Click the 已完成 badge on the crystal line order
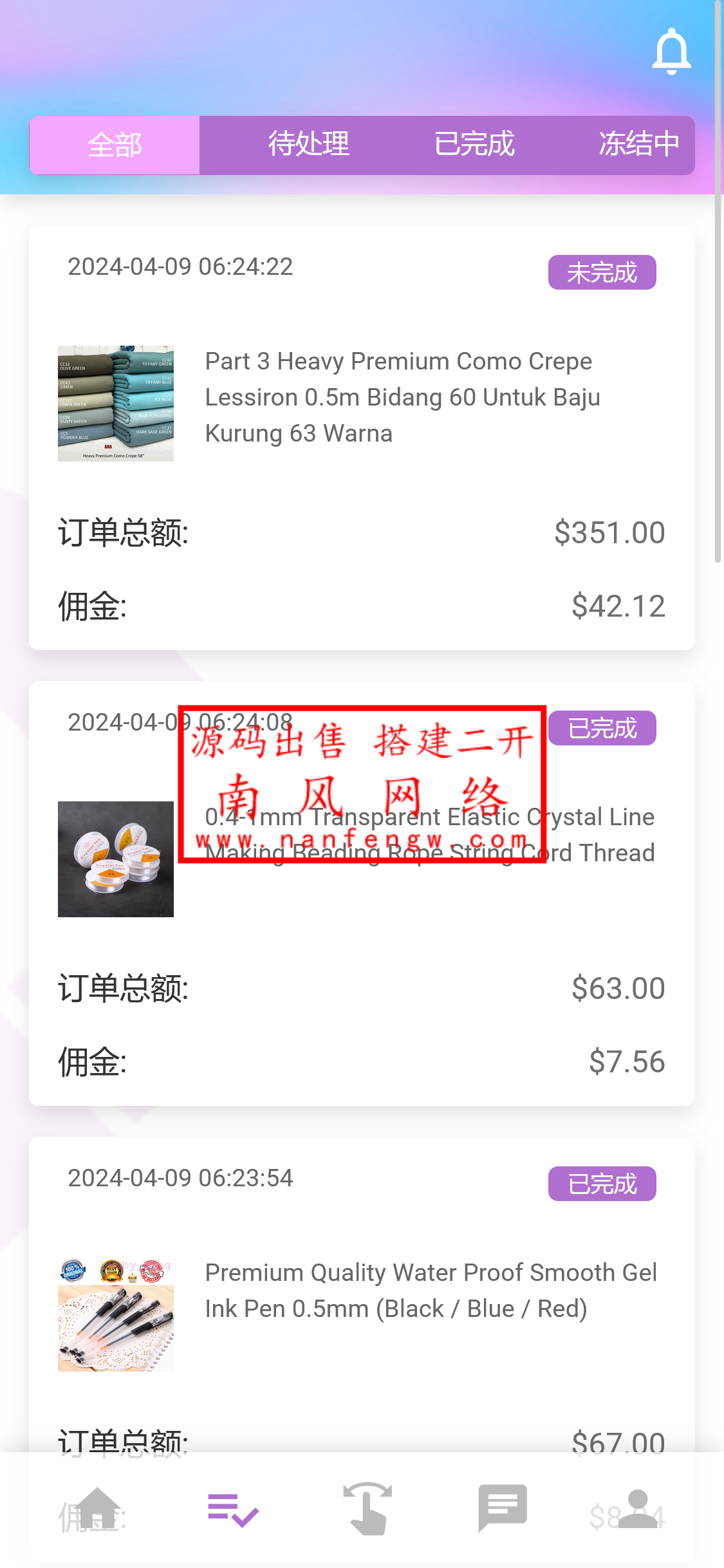This screenshot has width=724, height=1568. click(601, 728)
